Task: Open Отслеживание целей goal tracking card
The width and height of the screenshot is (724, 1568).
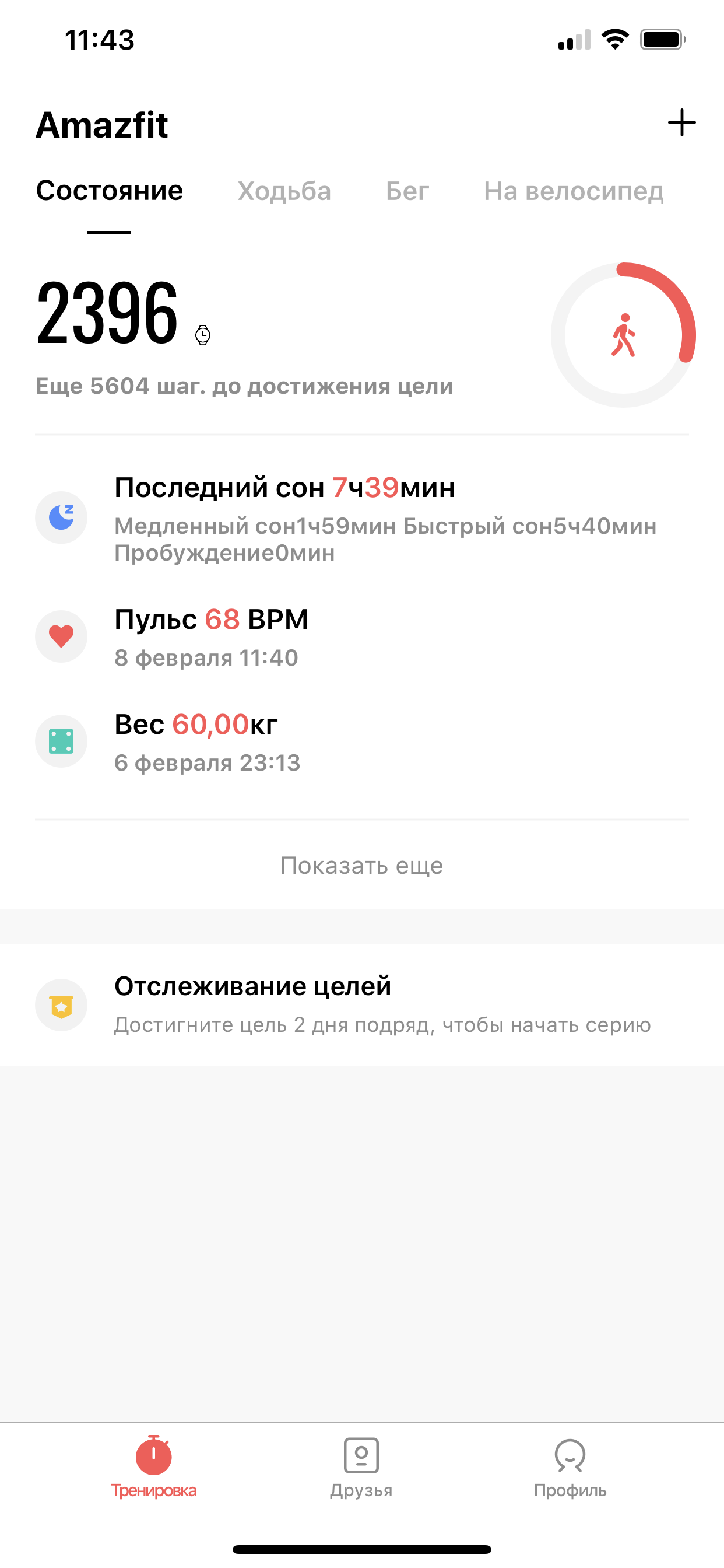Action: point(361,1005)
